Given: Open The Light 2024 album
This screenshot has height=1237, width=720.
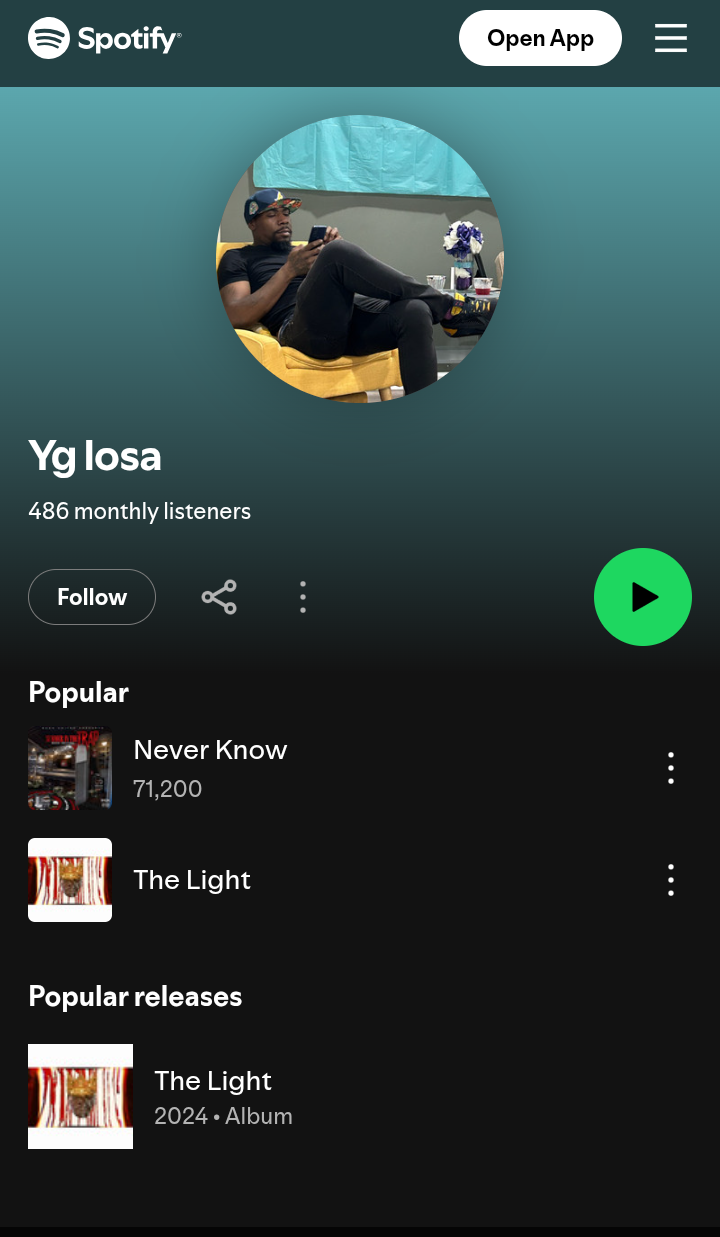Looking at the screenshot, I should pyautogui.click(x=212, y=1096).
